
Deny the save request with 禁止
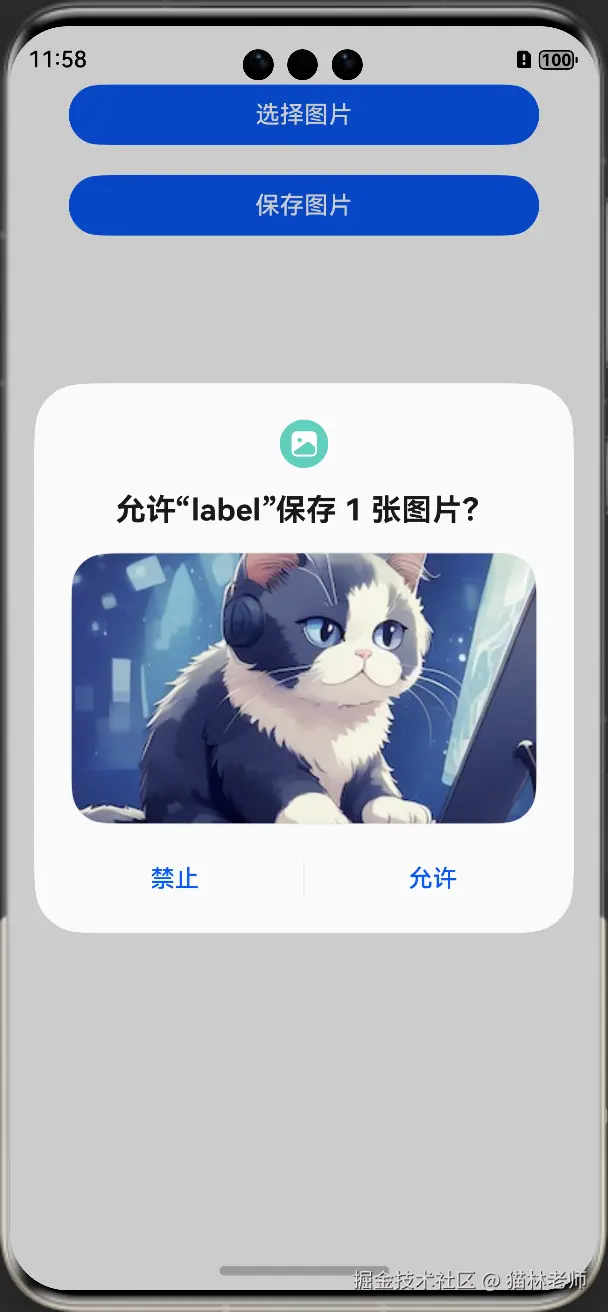pyautogui.click(x=175, y=878)
